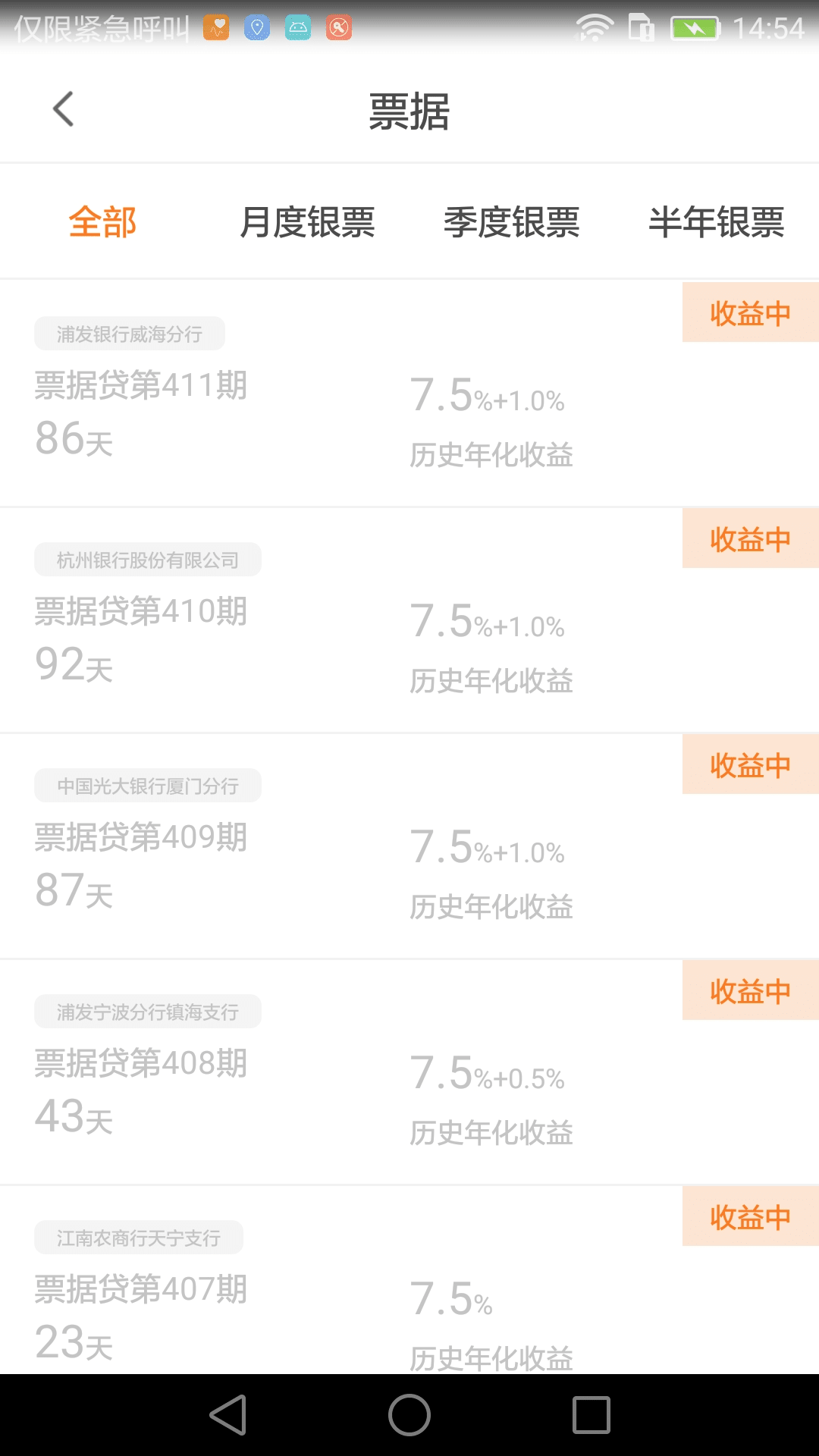Open recent apps from navigation bar
Viewport: 819px width, 1456px height.
(591, 1415)
